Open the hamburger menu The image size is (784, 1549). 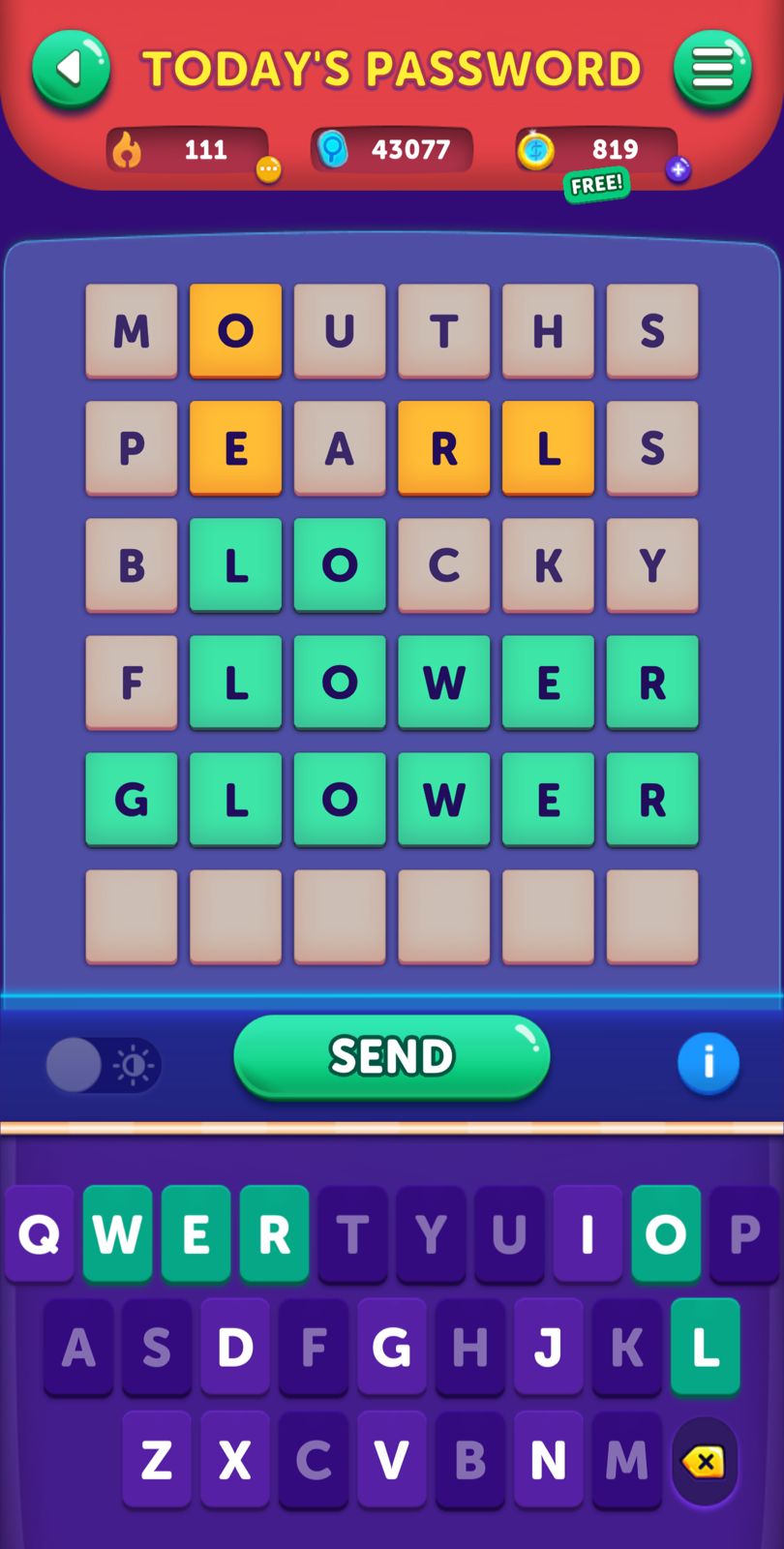(712, 69)
